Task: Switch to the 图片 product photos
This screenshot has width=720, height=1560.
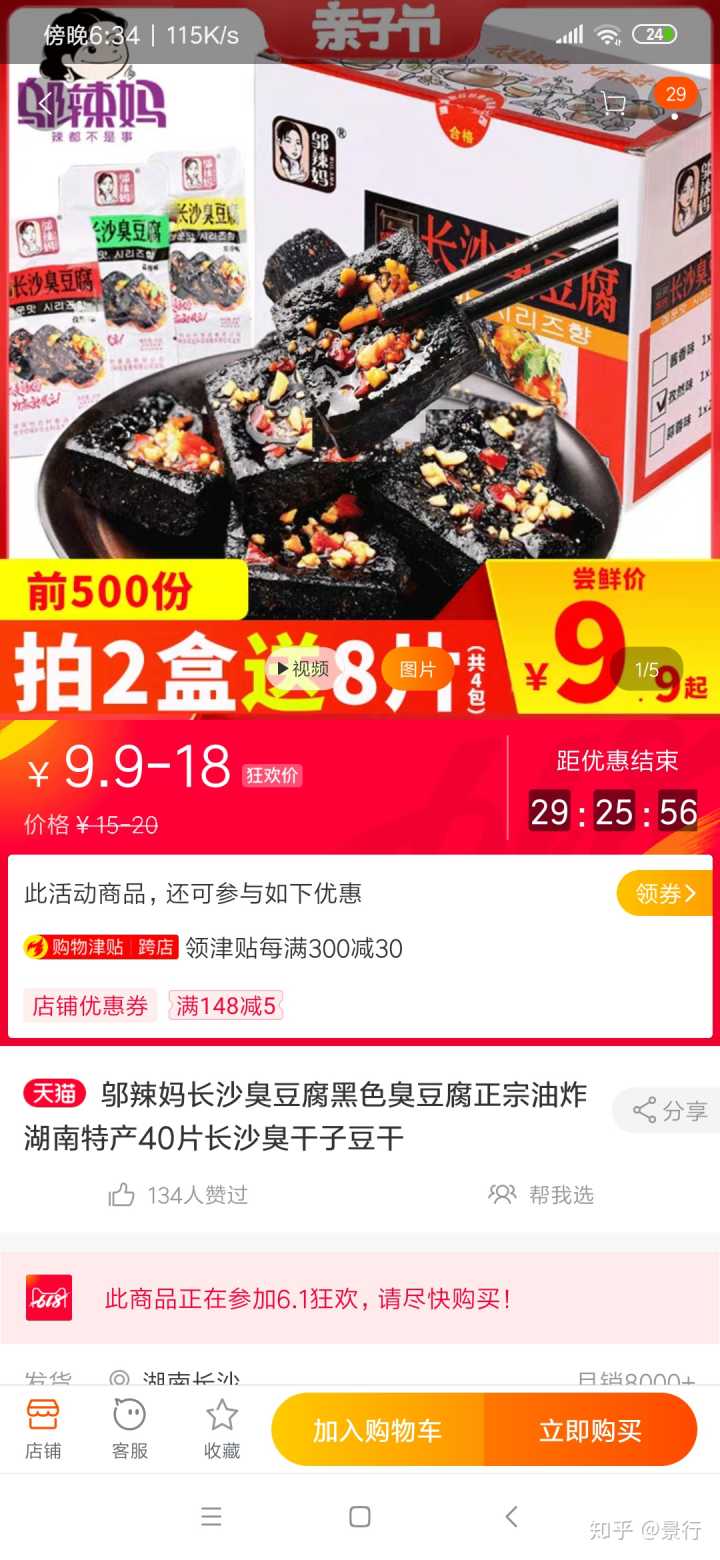Action: pyautogui.click(x=417, y=669)
